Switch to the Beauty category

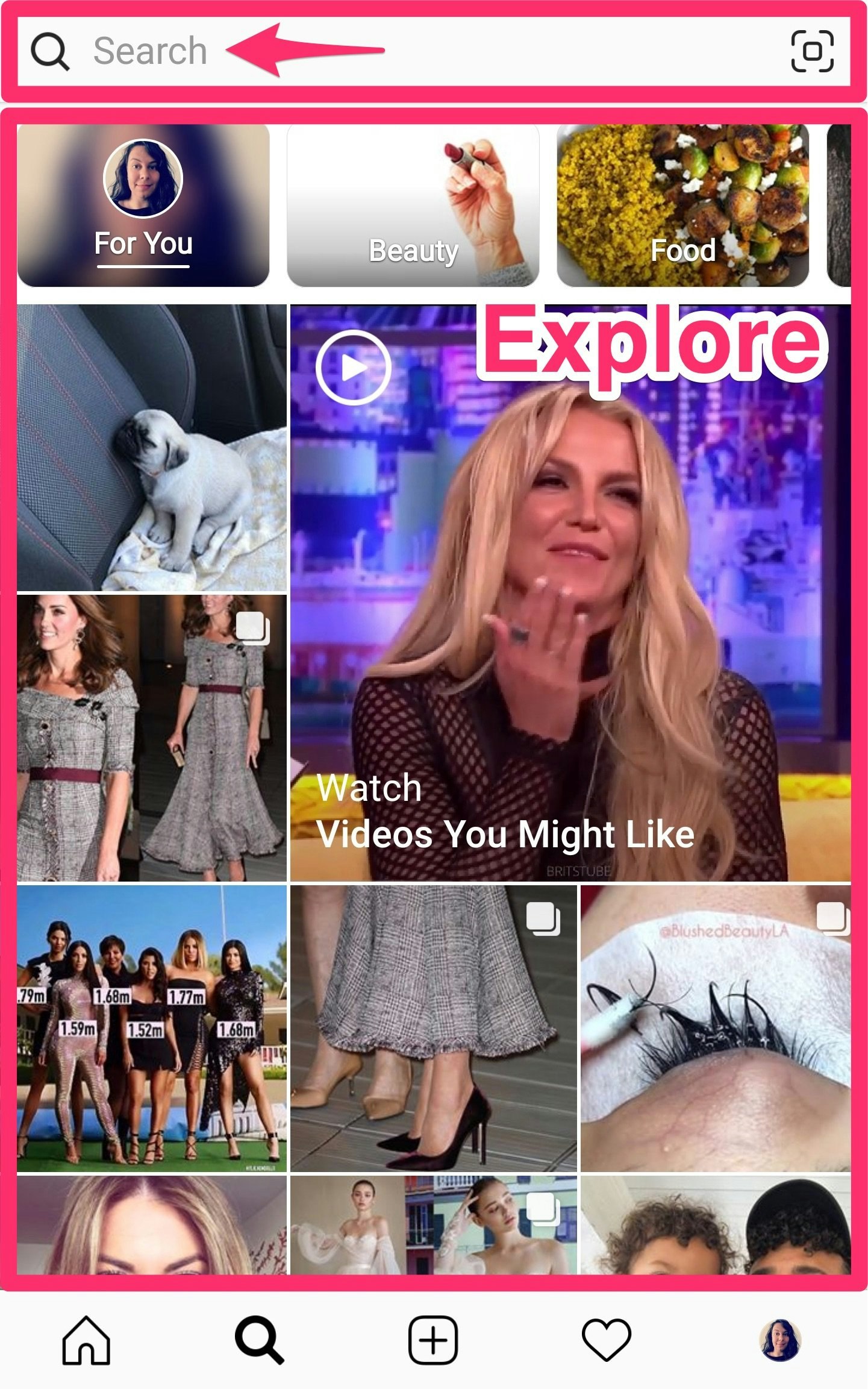(413, 205)
